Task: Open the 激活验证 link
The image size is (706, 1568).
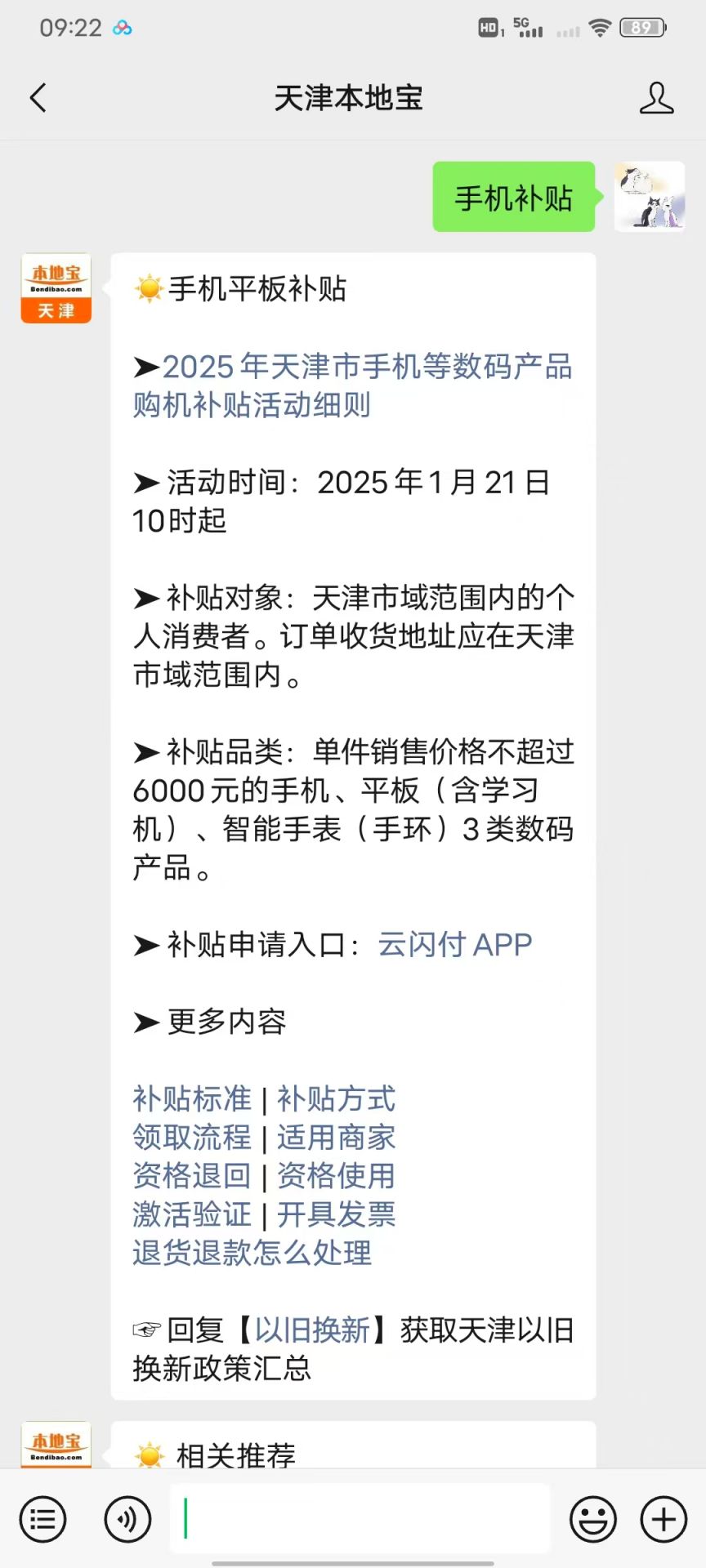Action: coord(192,1214)
